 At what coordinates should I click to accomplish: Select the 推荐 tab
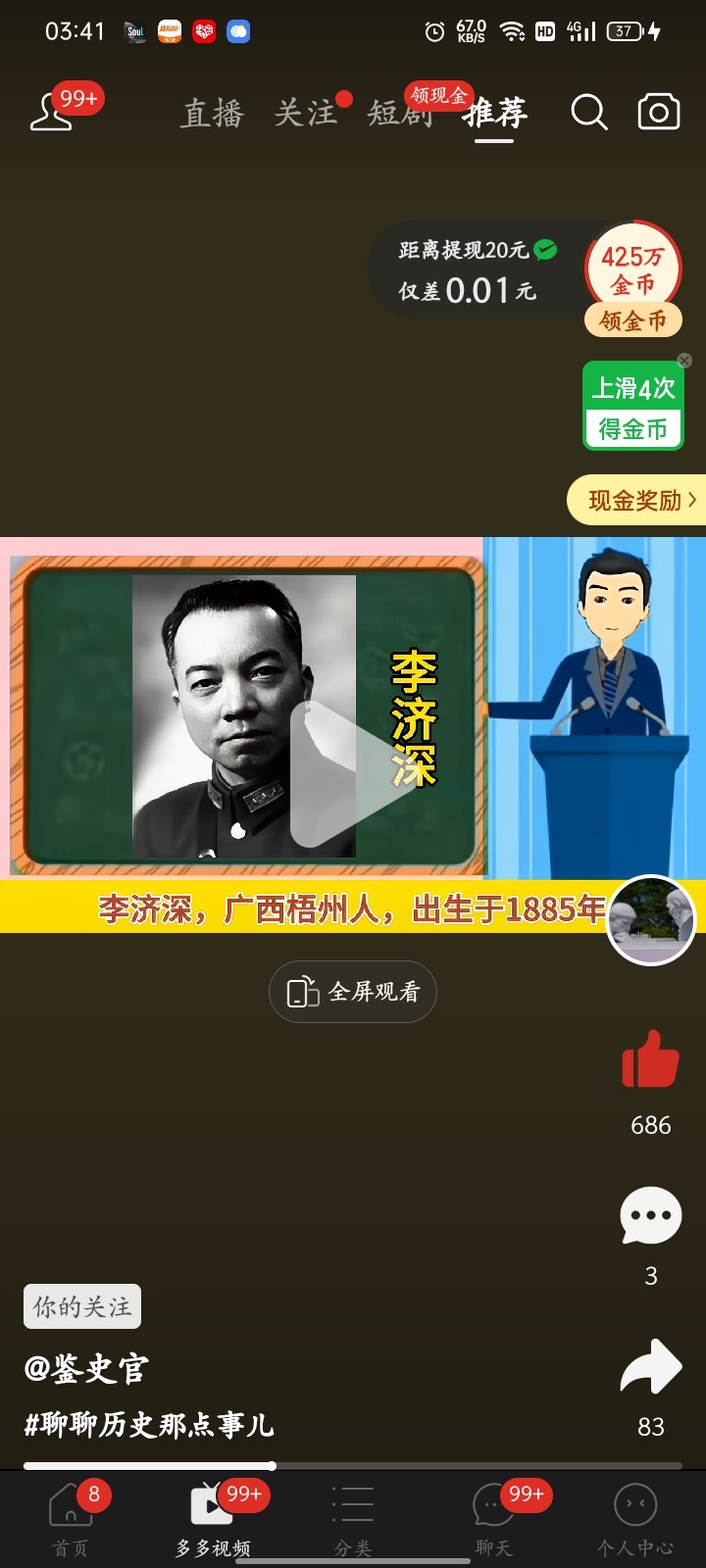coord(495,114)
